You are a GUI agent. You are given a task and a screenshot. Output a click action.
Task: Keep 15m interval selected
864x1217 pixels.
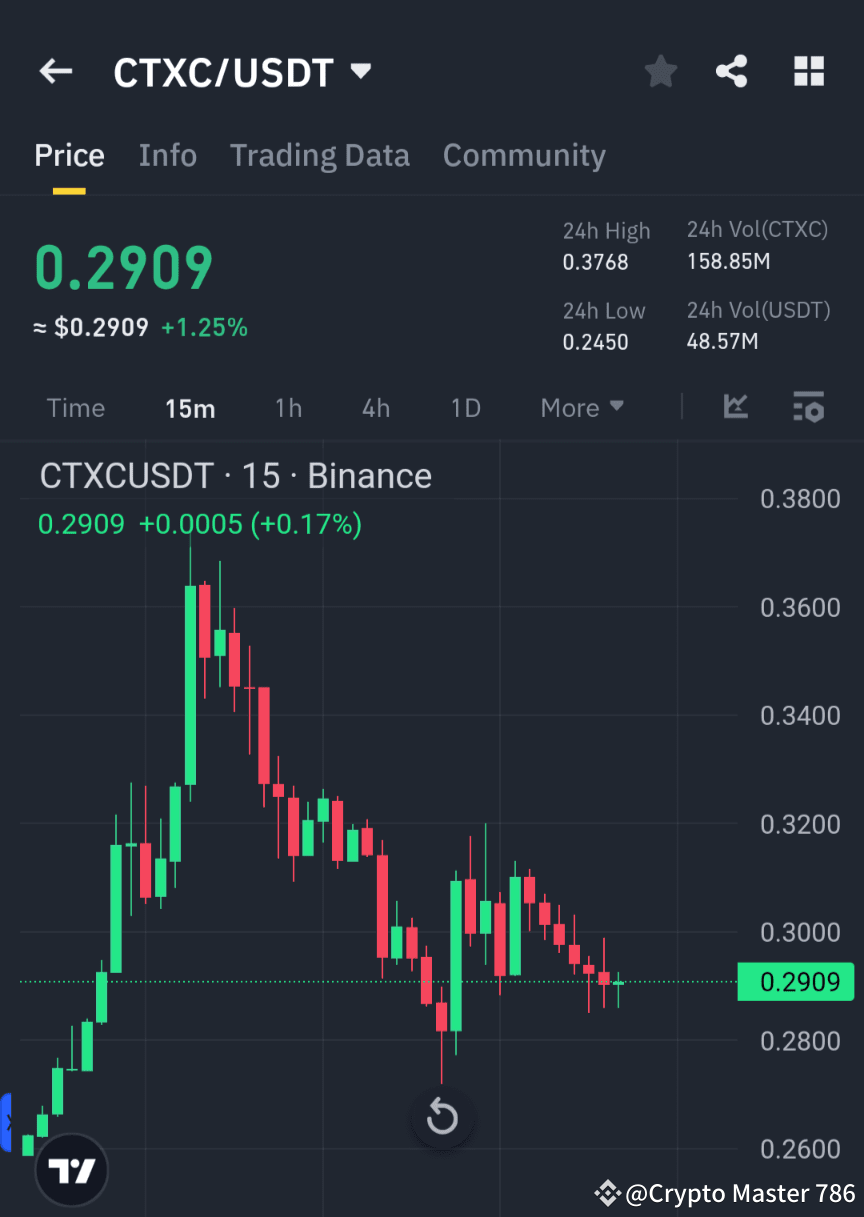pyautogui.click(x=190, y=408)
